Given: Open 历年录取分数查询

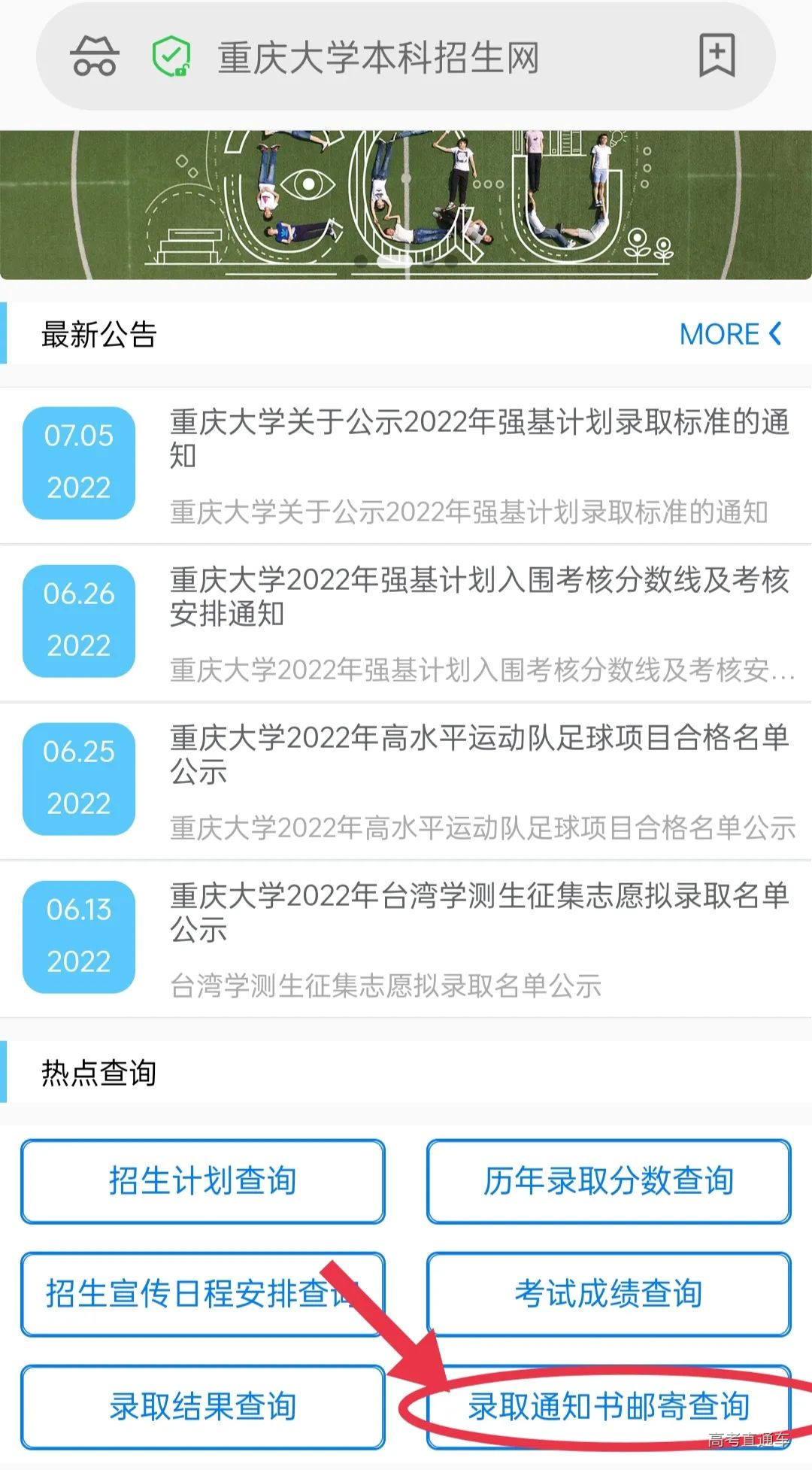Looking at the screenshot, I should [x=609, y=1181].
